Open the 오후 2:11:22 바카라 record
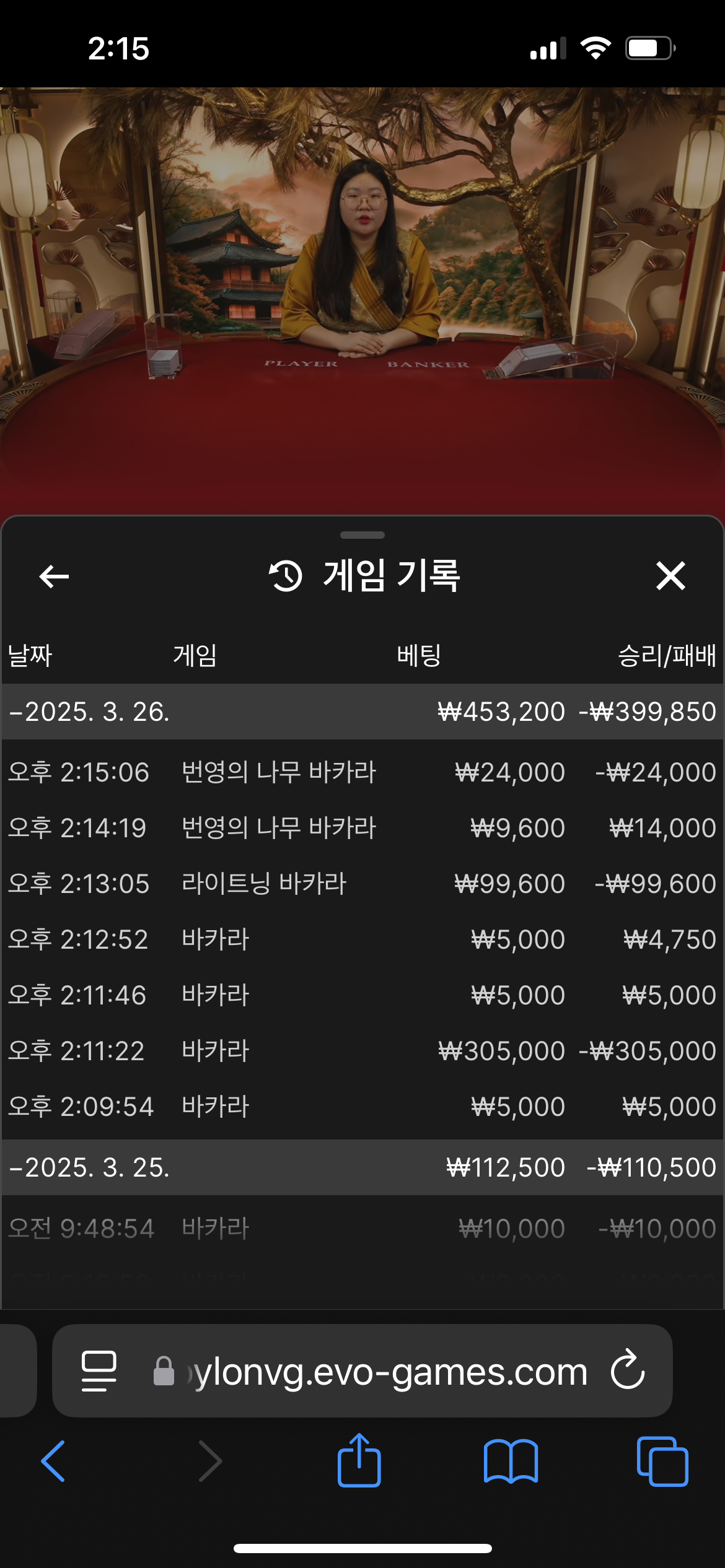The image size is (725, 1568). pyautogui.click(x=362, y=1051)
